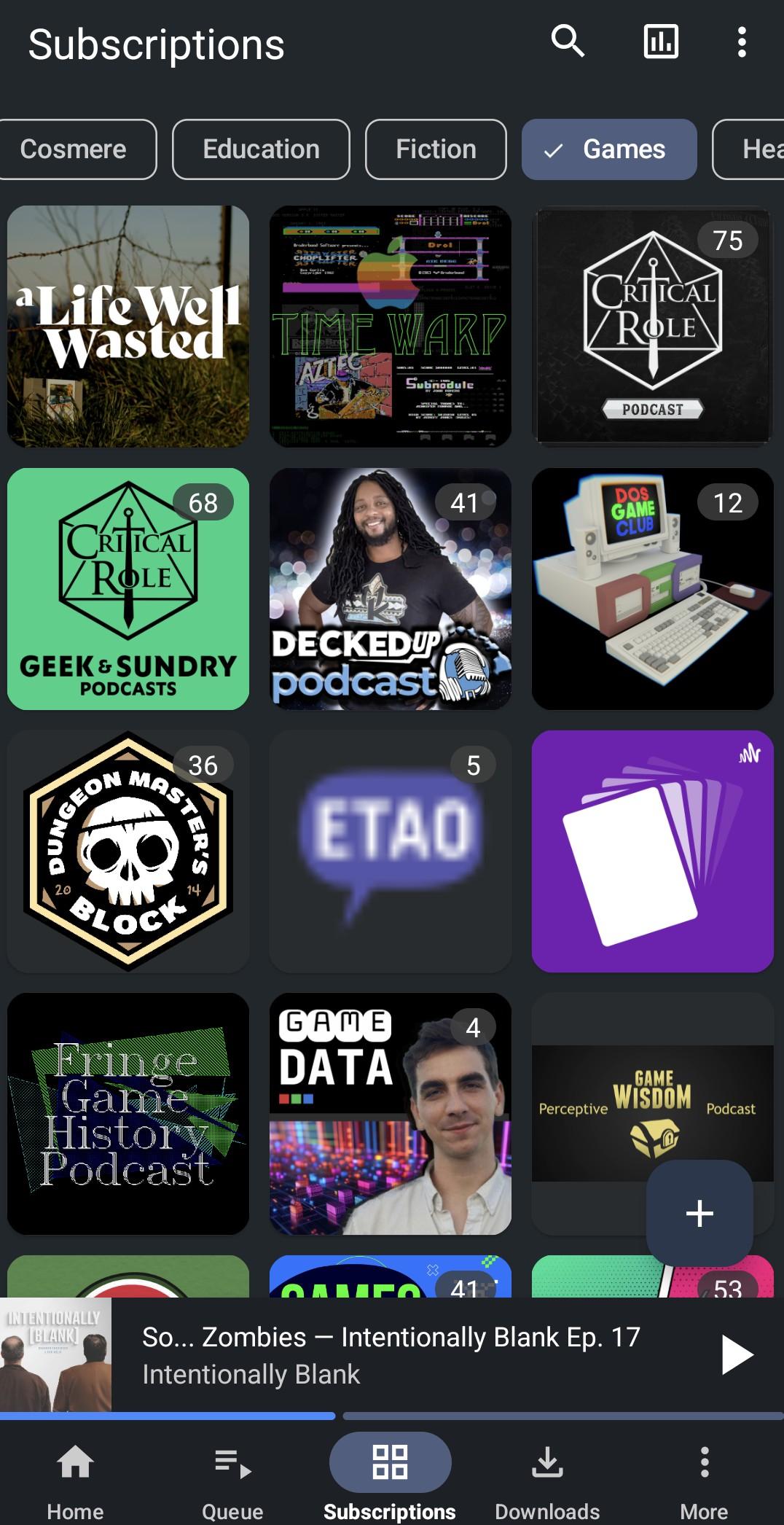784x1525 pixels.
Task: Play So... Zombies episode
Action: click(x=736, y=1355)
